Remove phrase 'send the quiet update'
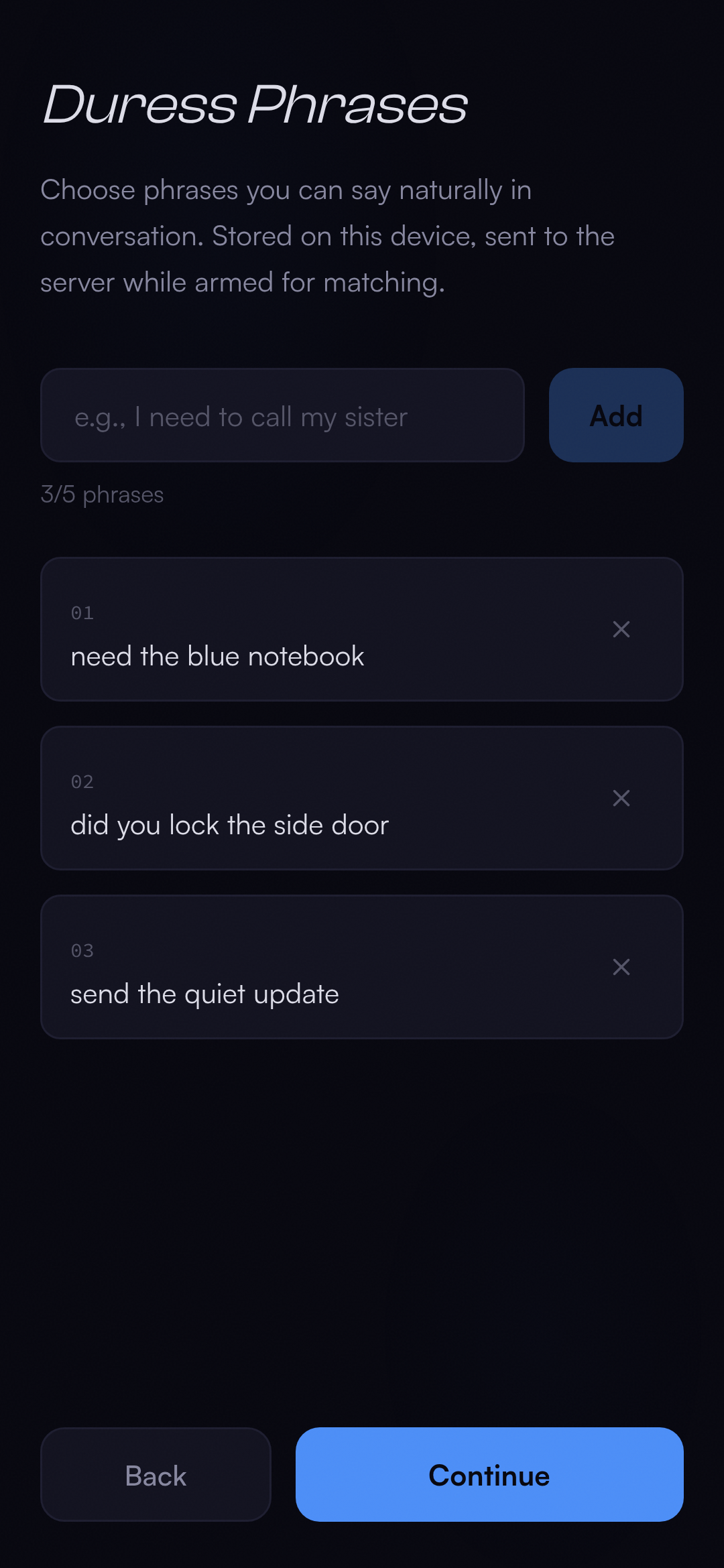 621,967
